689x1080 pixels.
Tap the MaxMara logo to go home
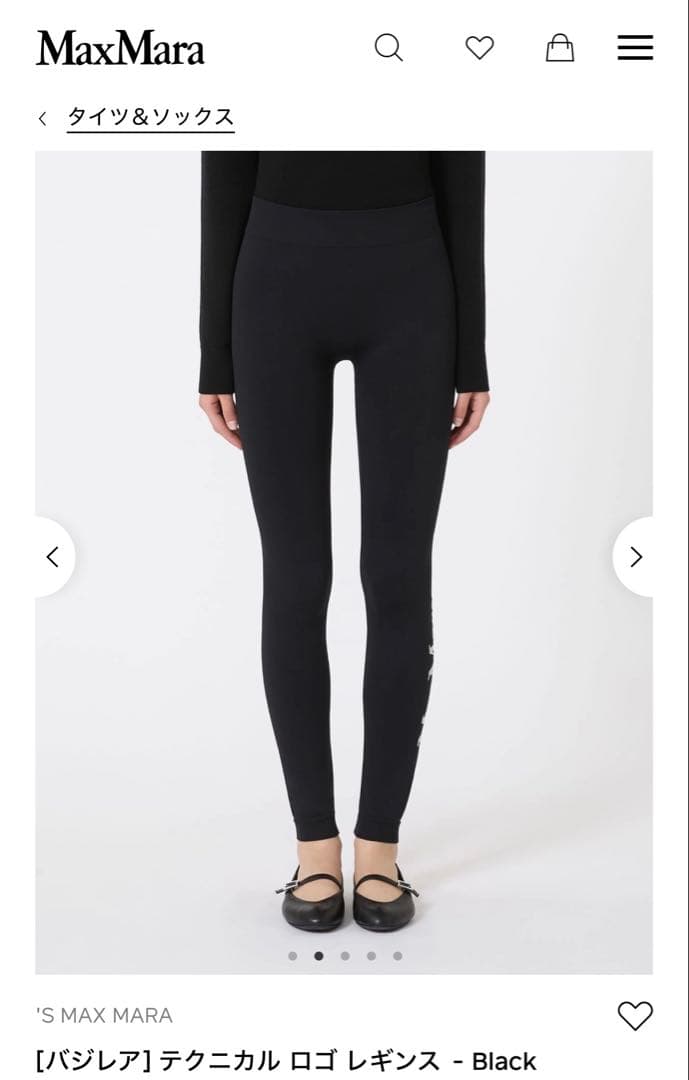[120, 48]
